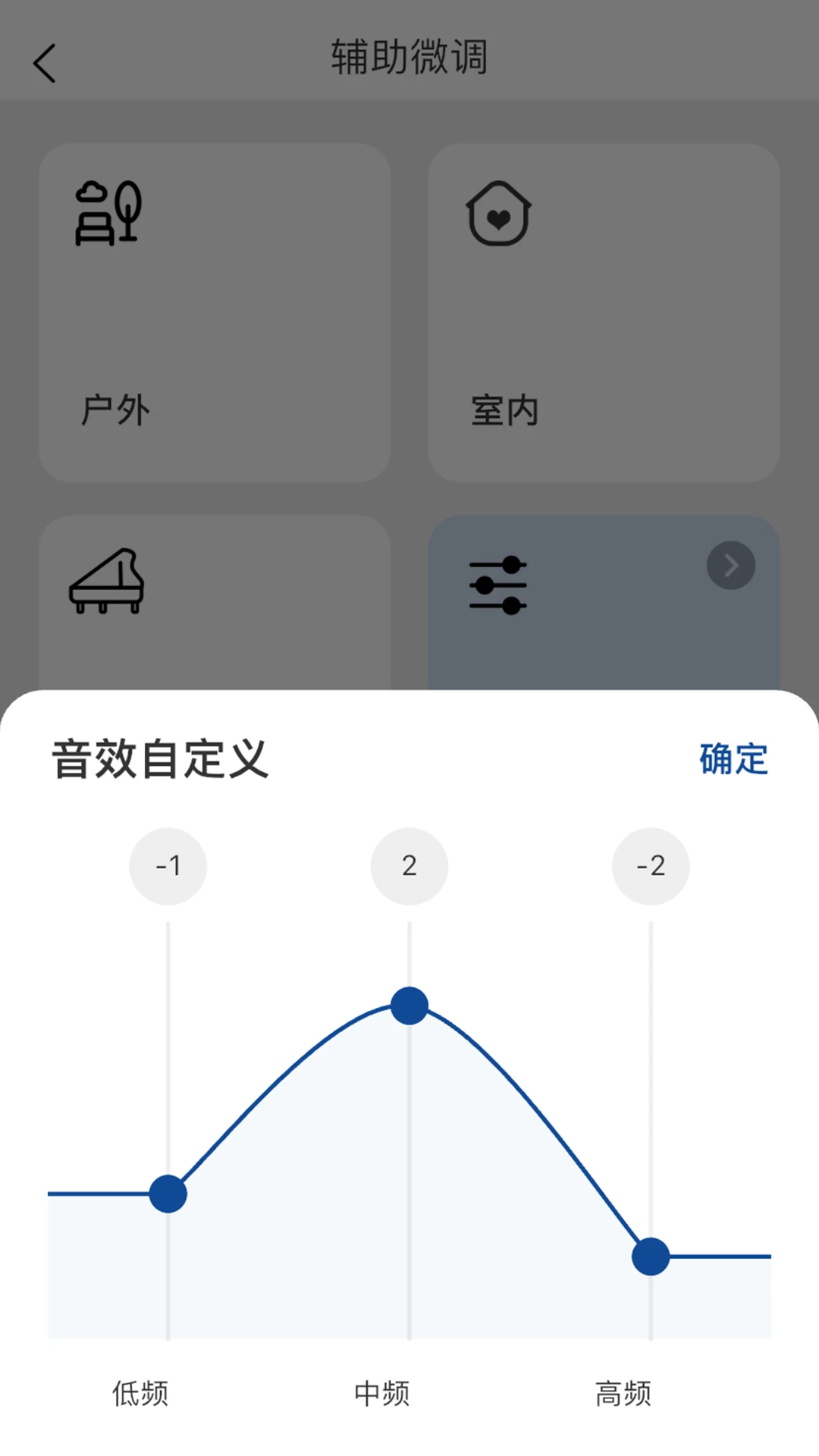Tap the 高频 high-frequency slider handle

click(651, 1257)
